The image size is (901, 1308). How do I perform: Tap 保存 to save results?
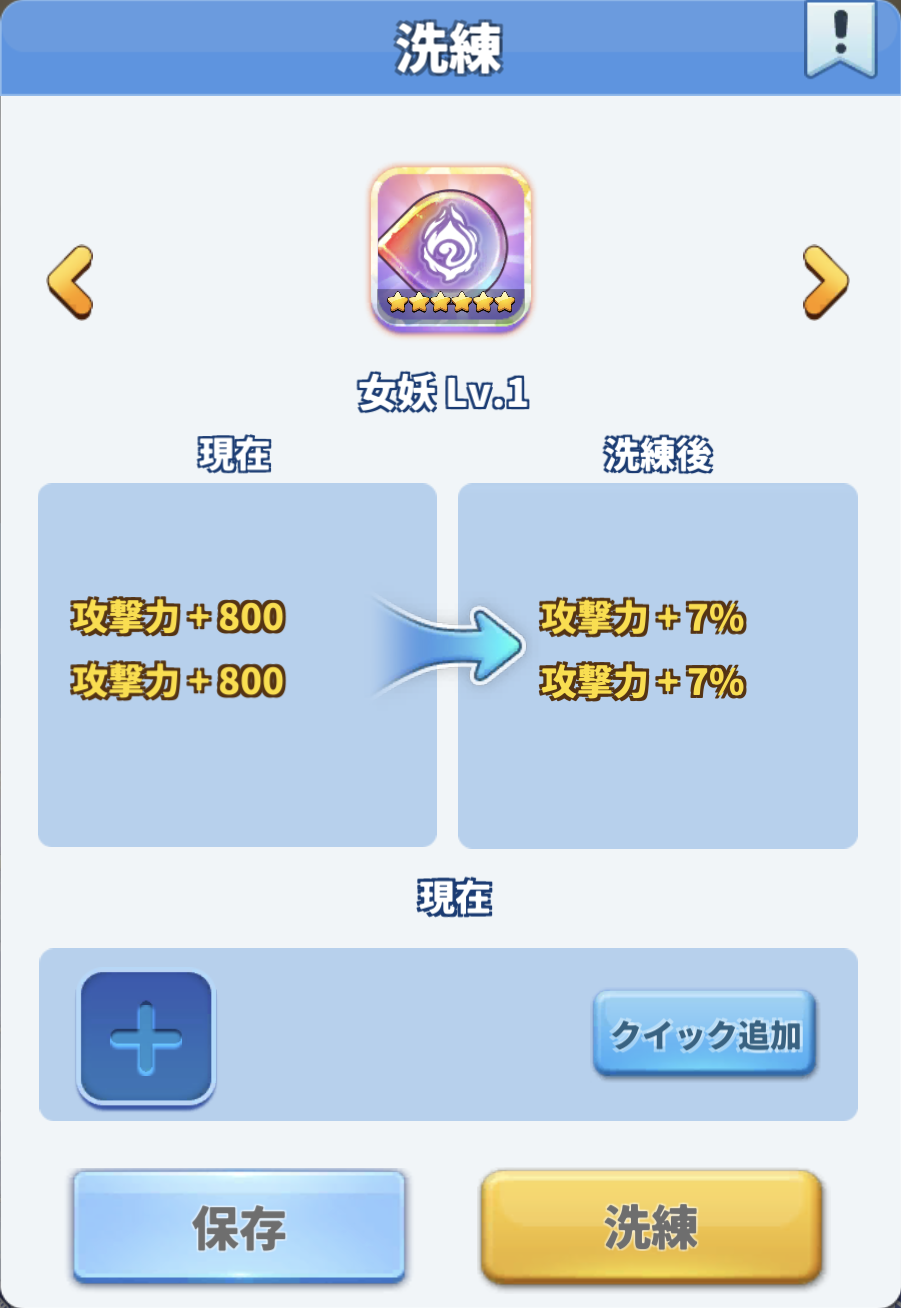(240, 1226)
